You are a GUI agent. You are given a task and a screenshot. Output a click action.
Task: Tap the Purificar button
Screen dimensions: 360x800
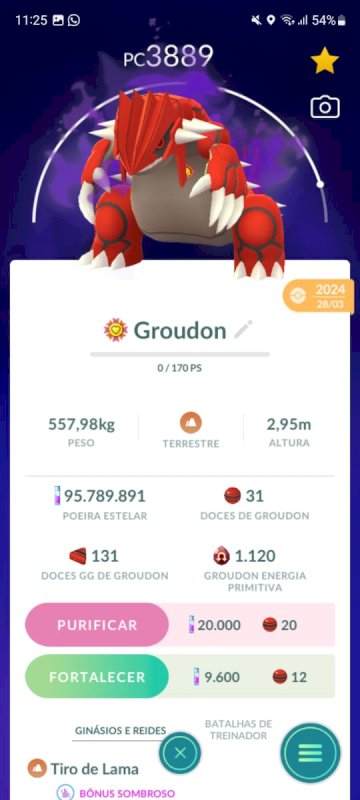point(97,625)
